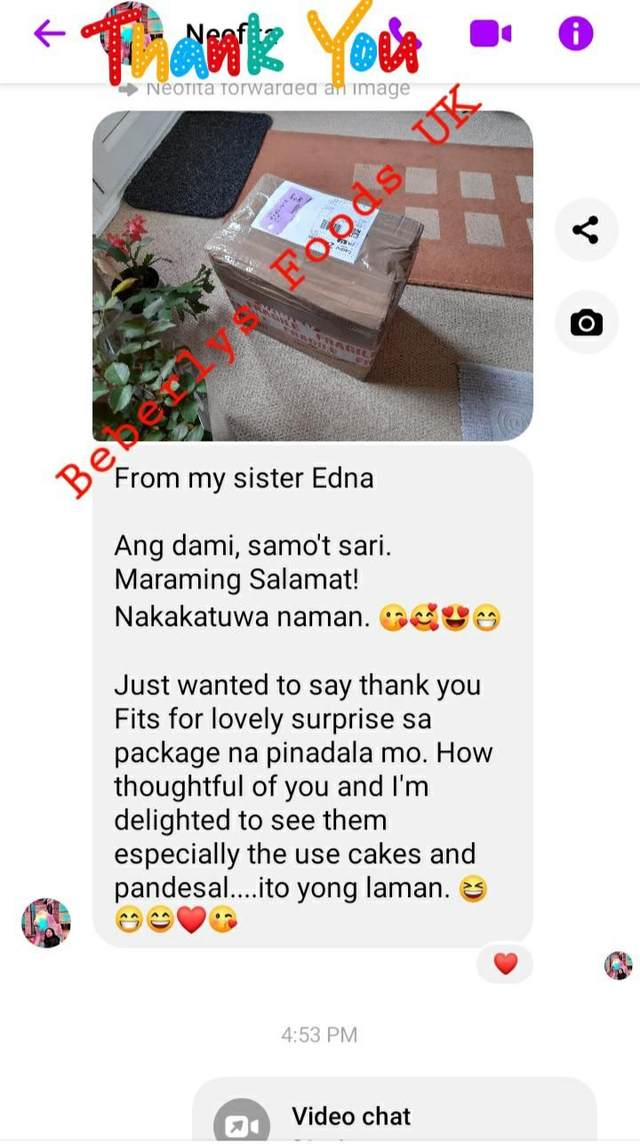The image size is (640, 1146).
Task: Open the forwarded package photo
Action: [x=312, y=275]
